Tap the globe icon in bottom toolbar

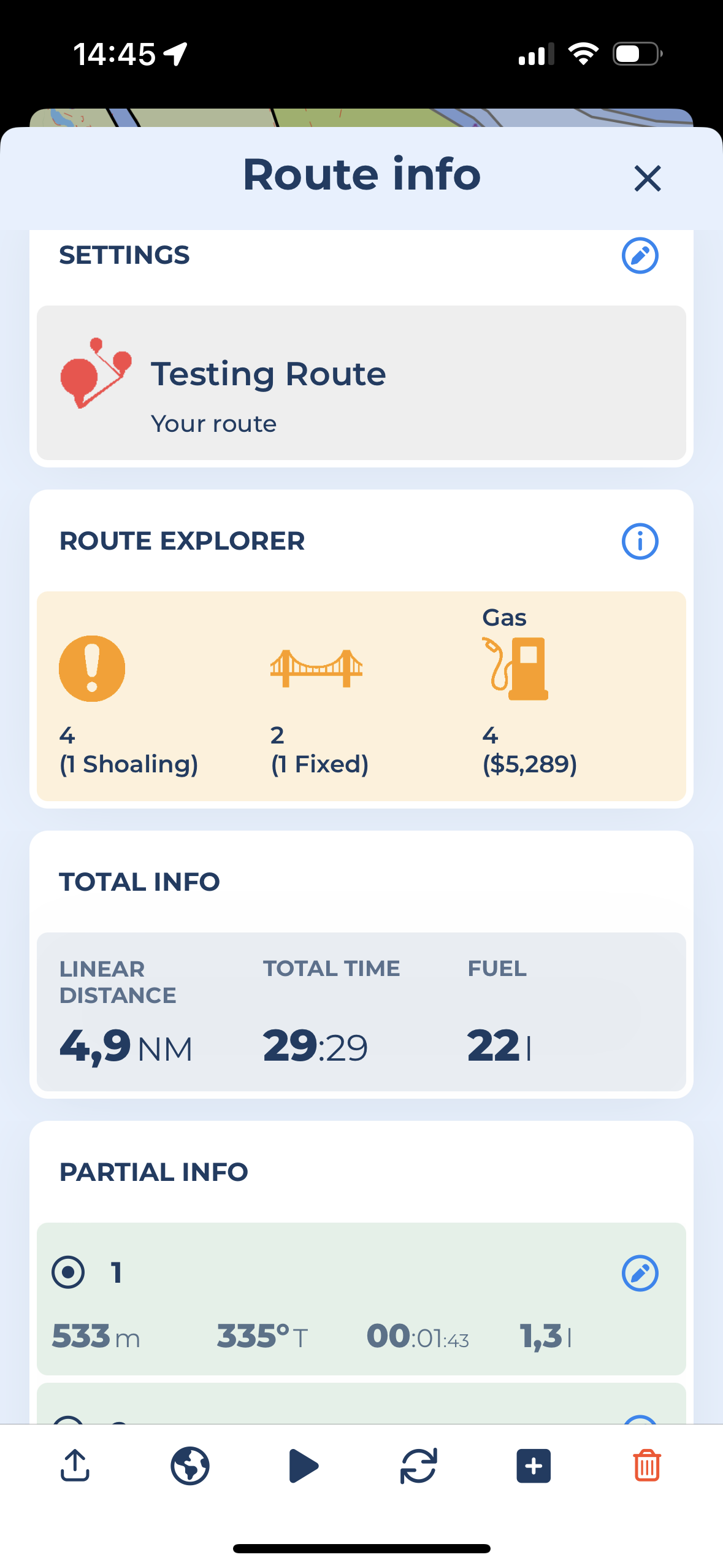pos(189,1466)
